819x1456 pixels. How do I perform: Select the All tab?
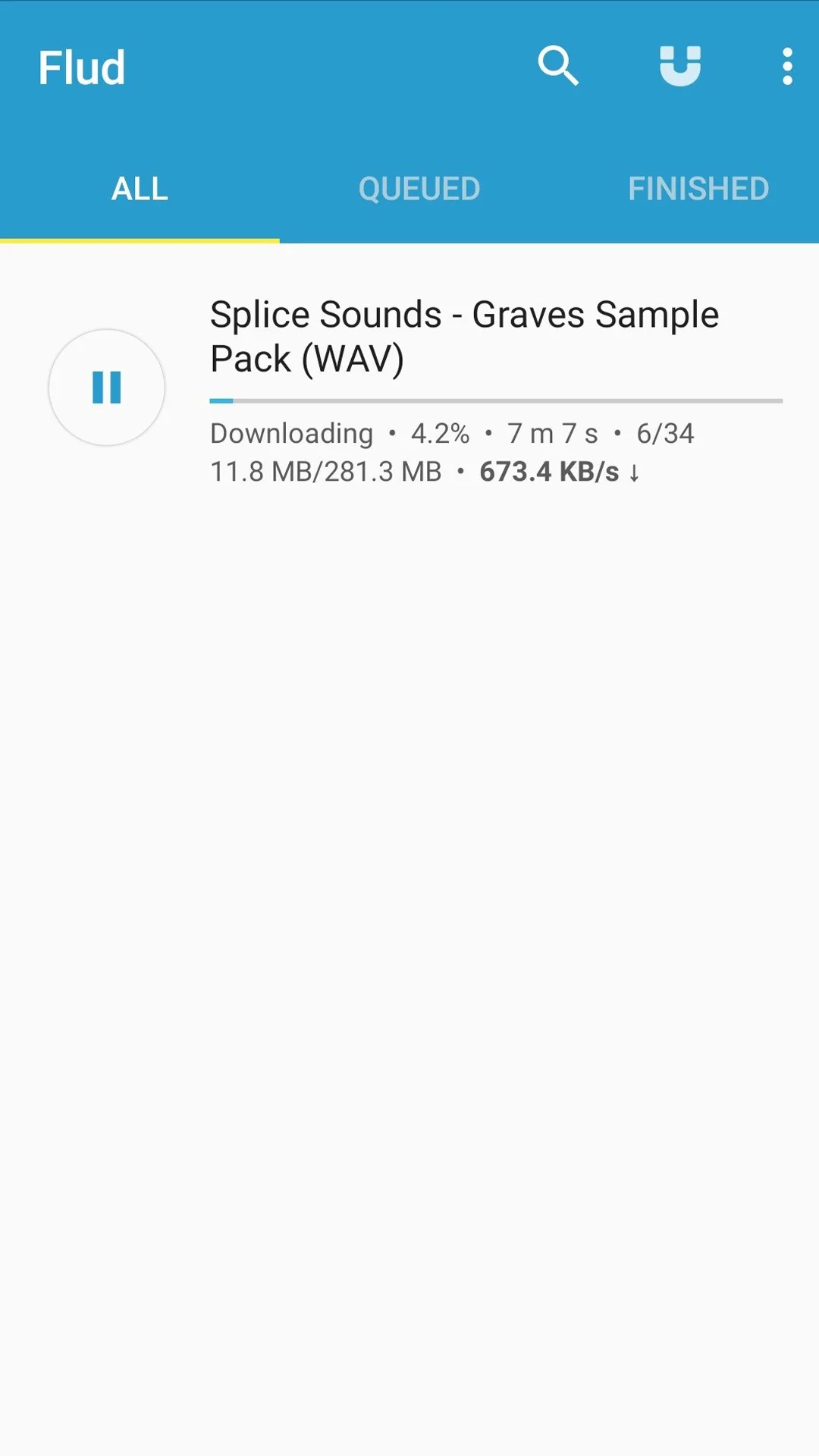140,189
